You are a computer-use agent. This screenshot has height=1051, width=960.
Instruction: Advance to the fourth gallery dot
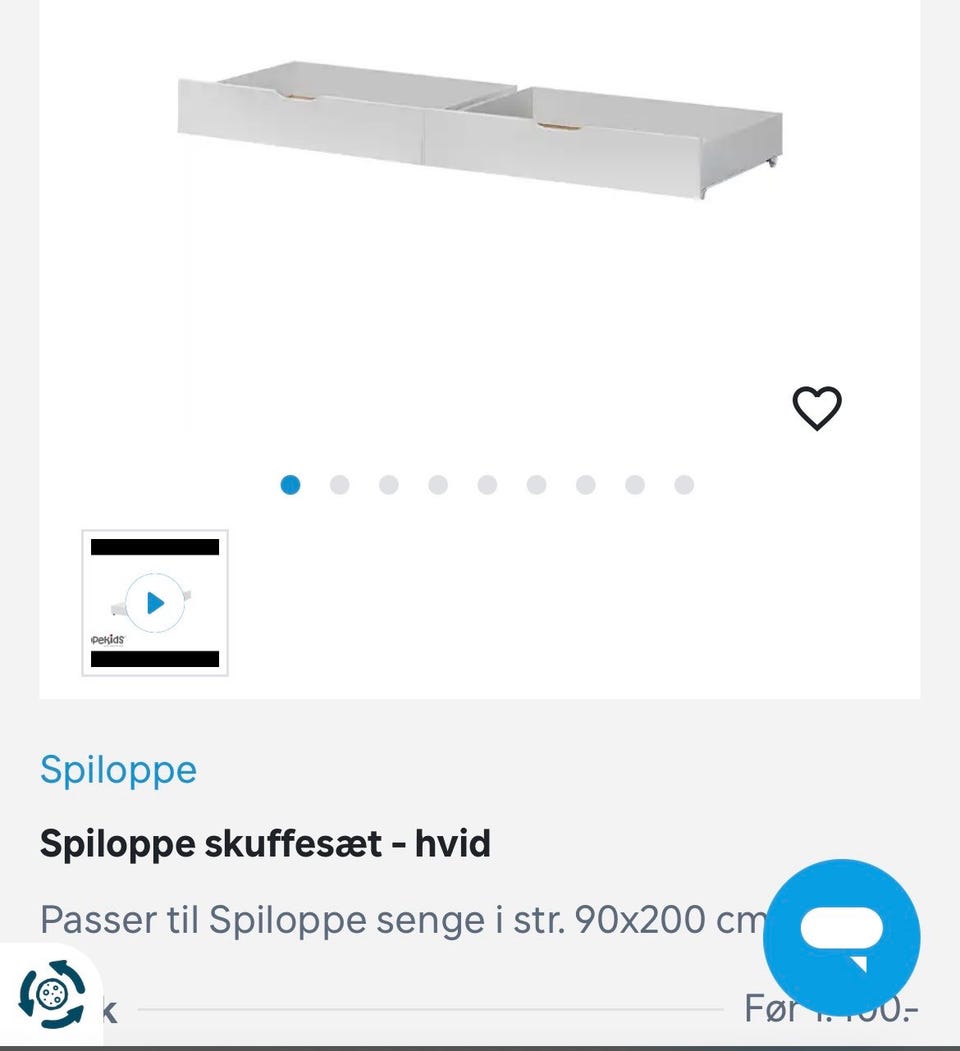(438, 485)
